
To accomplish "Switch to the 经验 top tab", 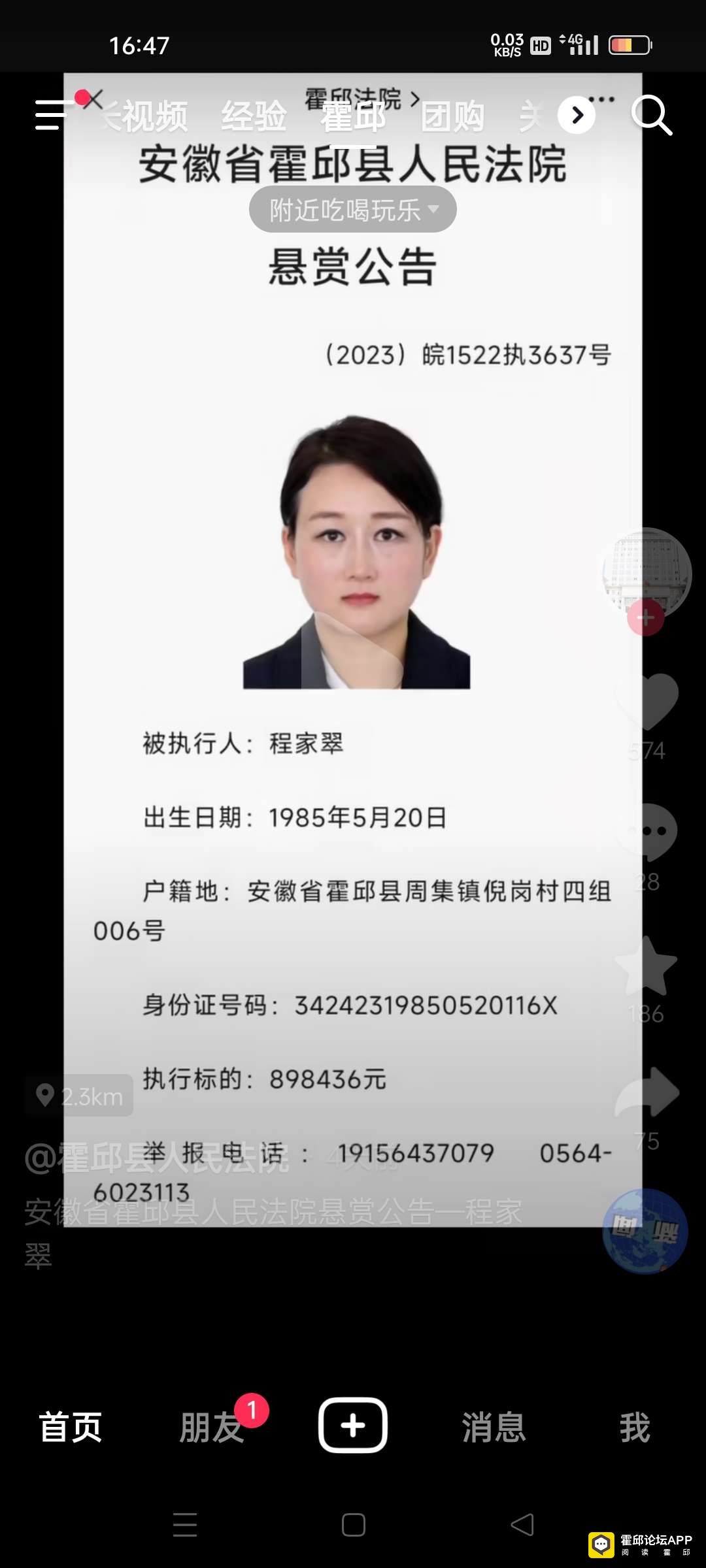I will pos(254,116).
